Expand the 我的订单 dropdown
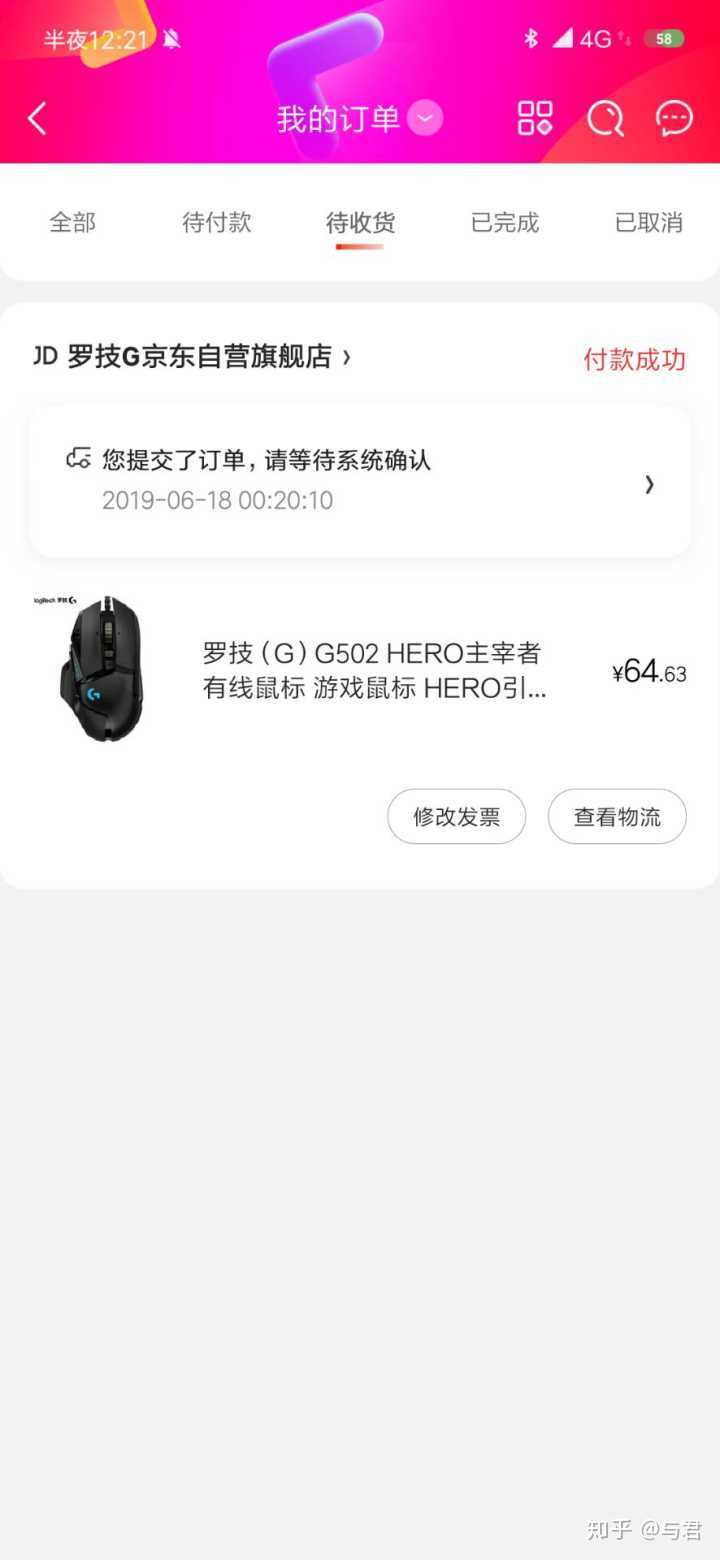Image resolution: width=720 pixels, height=1560 pixels. [425, 119]
